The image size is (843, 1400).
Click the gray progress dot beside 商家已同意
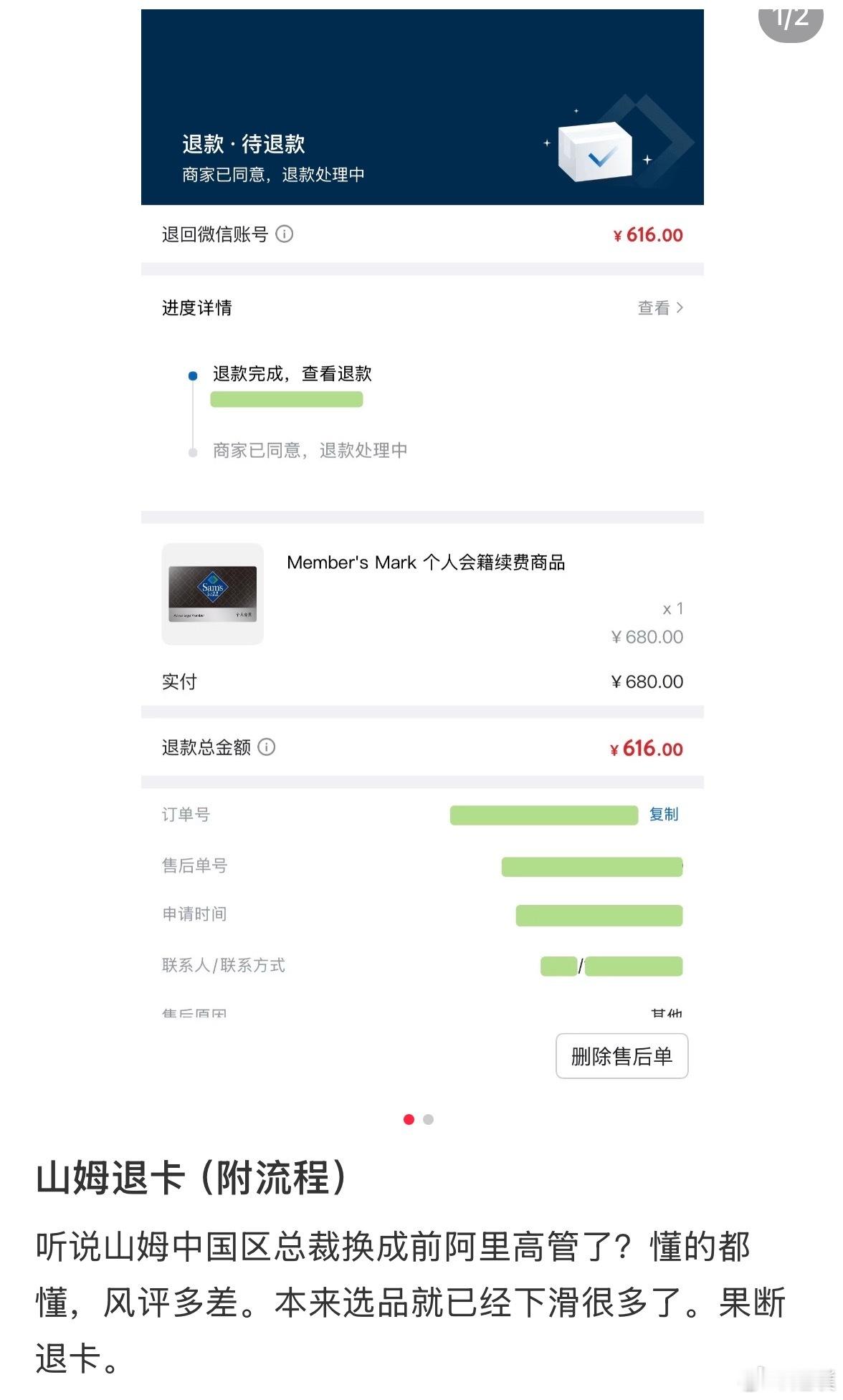(x=192, y=451)
